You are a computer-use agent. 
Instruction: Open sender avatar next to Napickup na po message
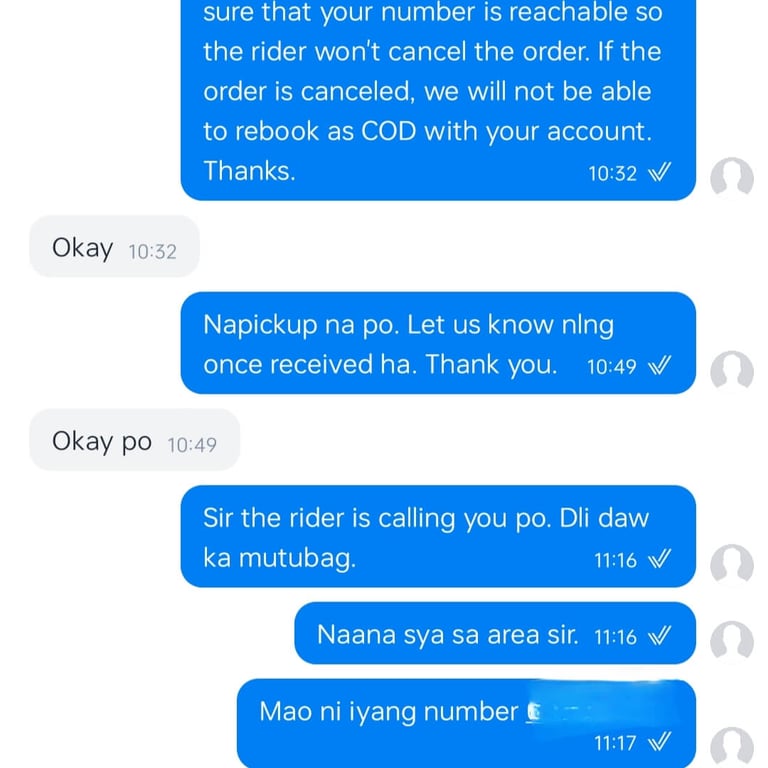(x=732, y=370)
